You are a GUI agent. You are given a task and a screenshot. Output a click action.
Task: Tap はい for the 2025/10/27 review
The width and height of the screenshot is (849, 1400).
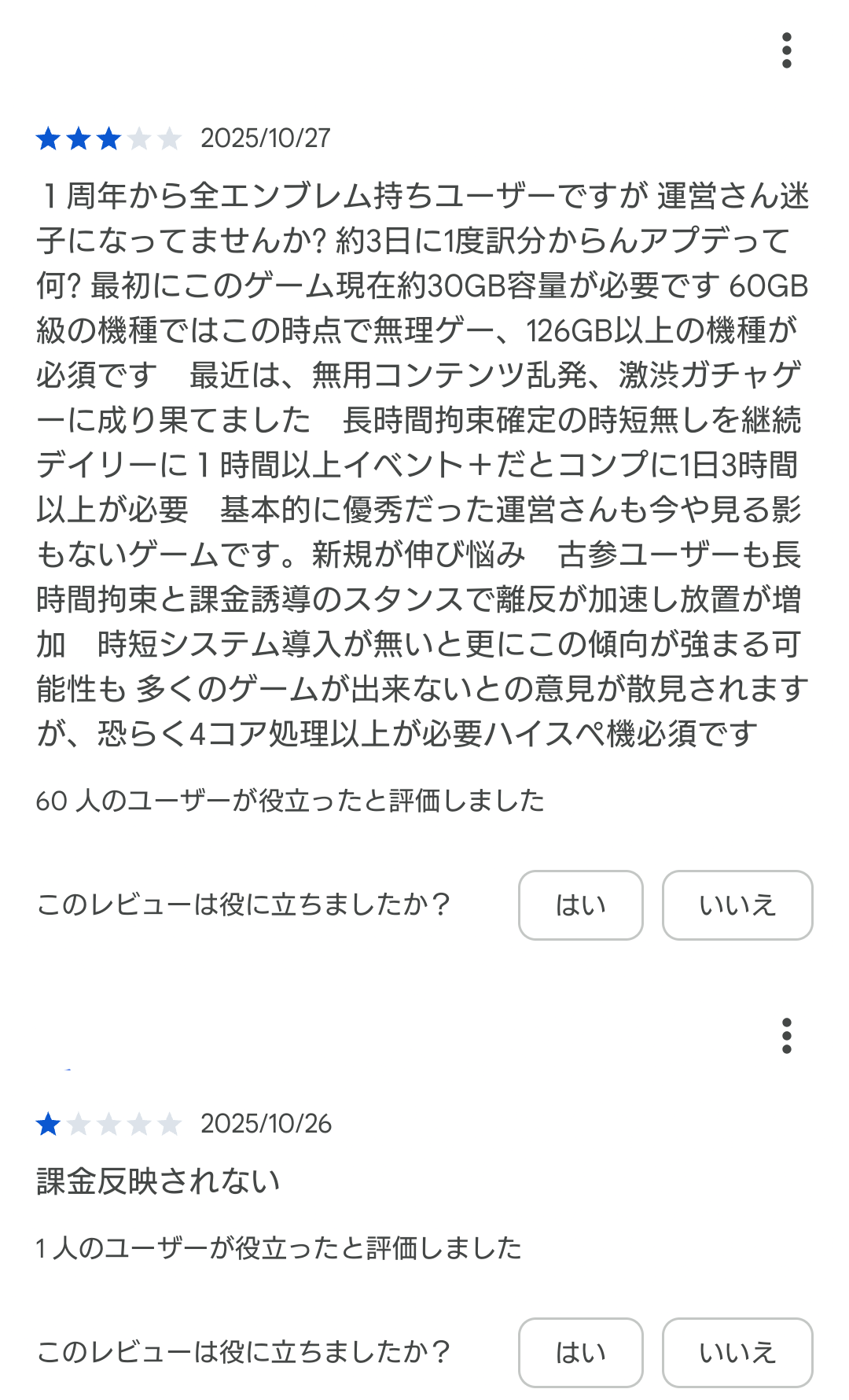pos(580,904)
